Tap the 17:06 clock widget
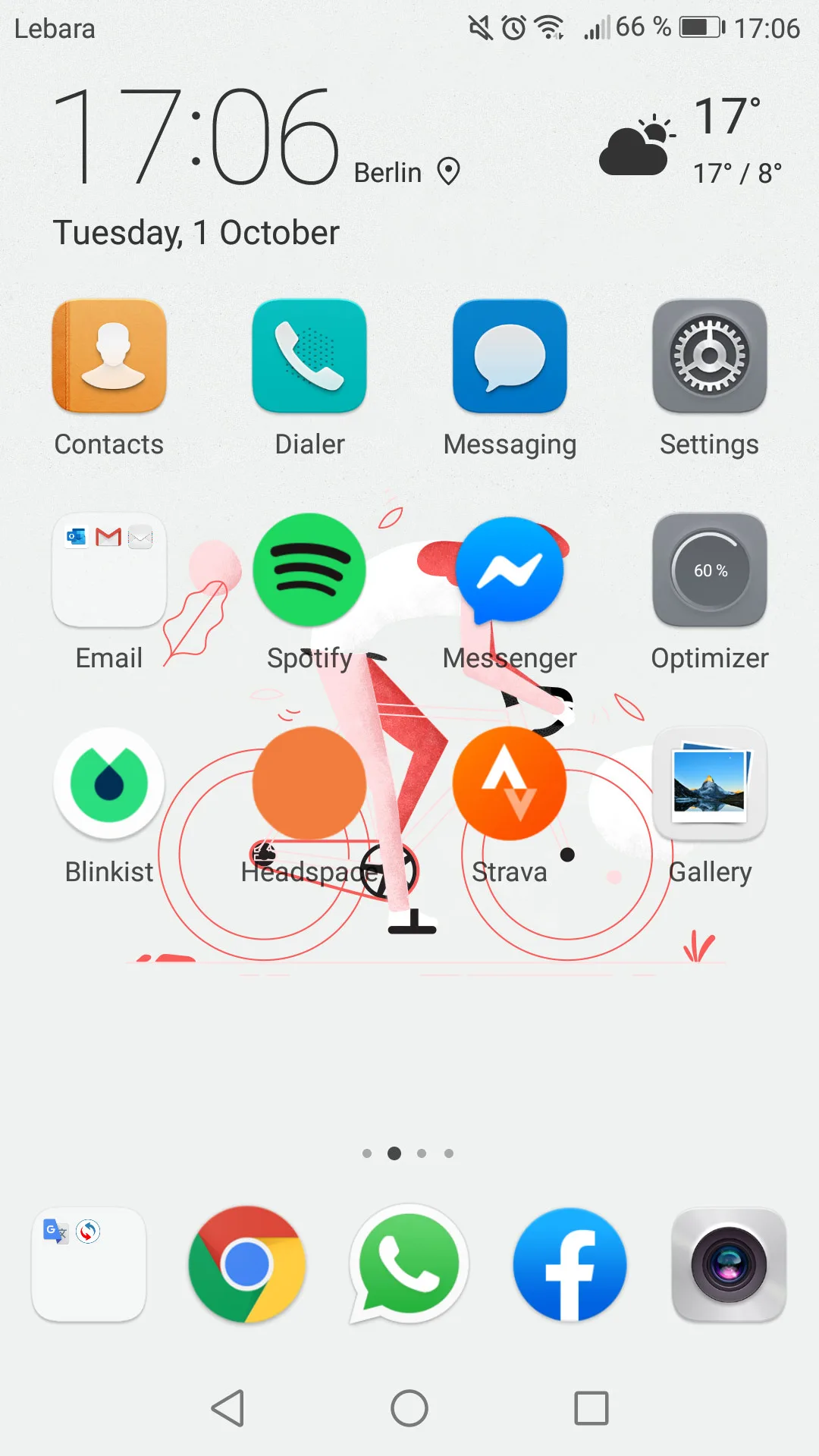 196,136
